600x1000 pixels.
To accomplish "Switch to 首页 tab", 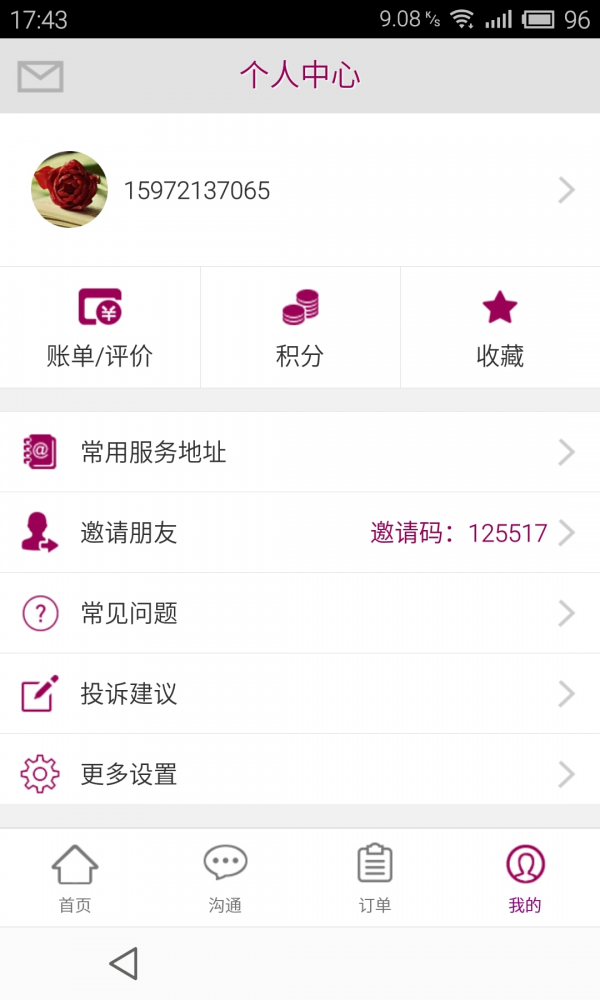I will pos(75,878).
